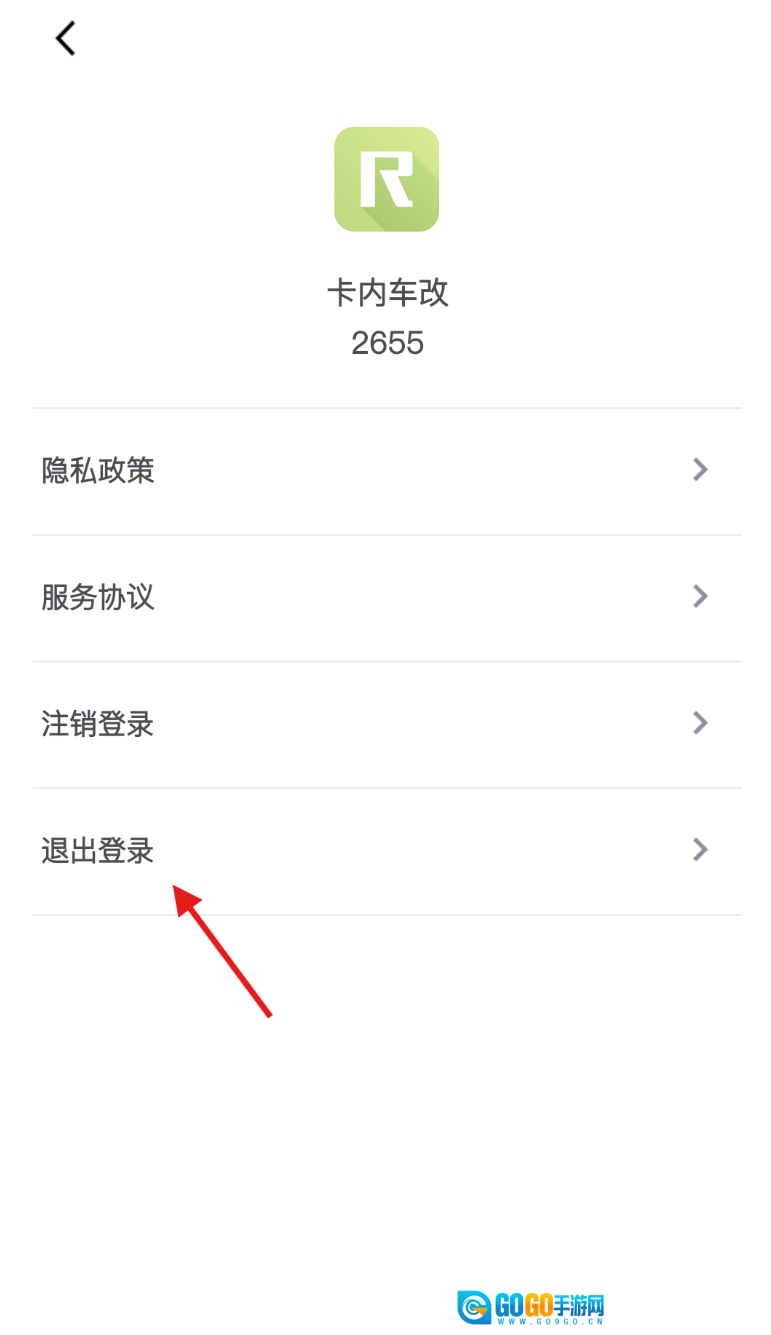Select 注销登录 to cancel the account

[x=385, y=723]
